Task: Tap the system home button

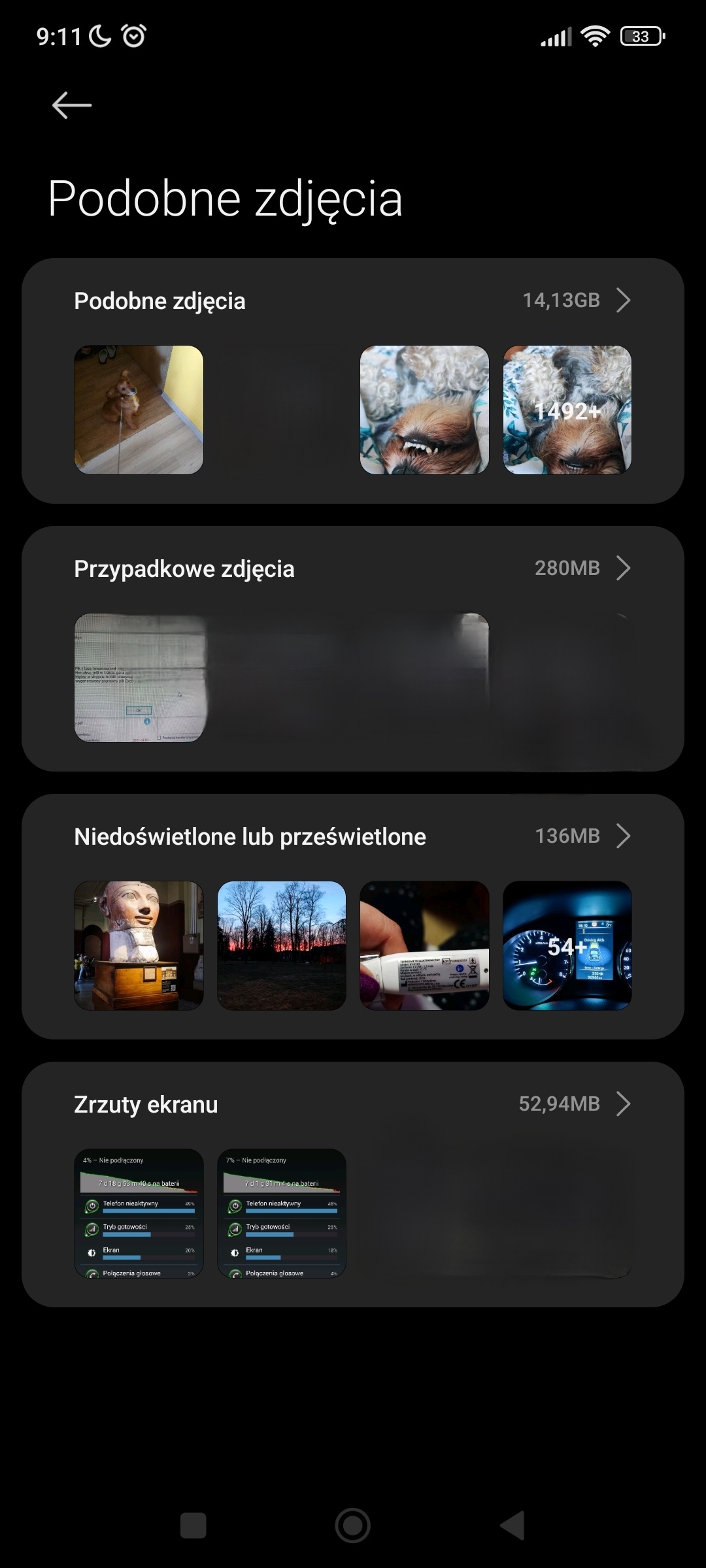Action: tap(353, 1526)
